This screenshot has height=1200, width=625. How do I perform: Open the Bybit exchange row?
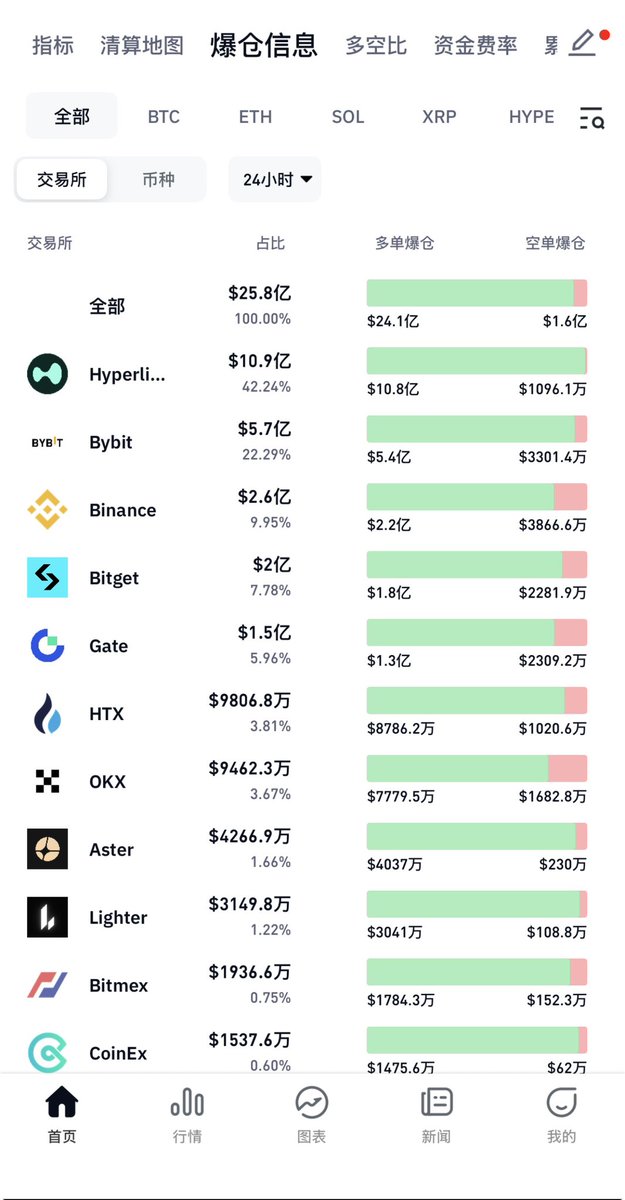coord(110,442)
